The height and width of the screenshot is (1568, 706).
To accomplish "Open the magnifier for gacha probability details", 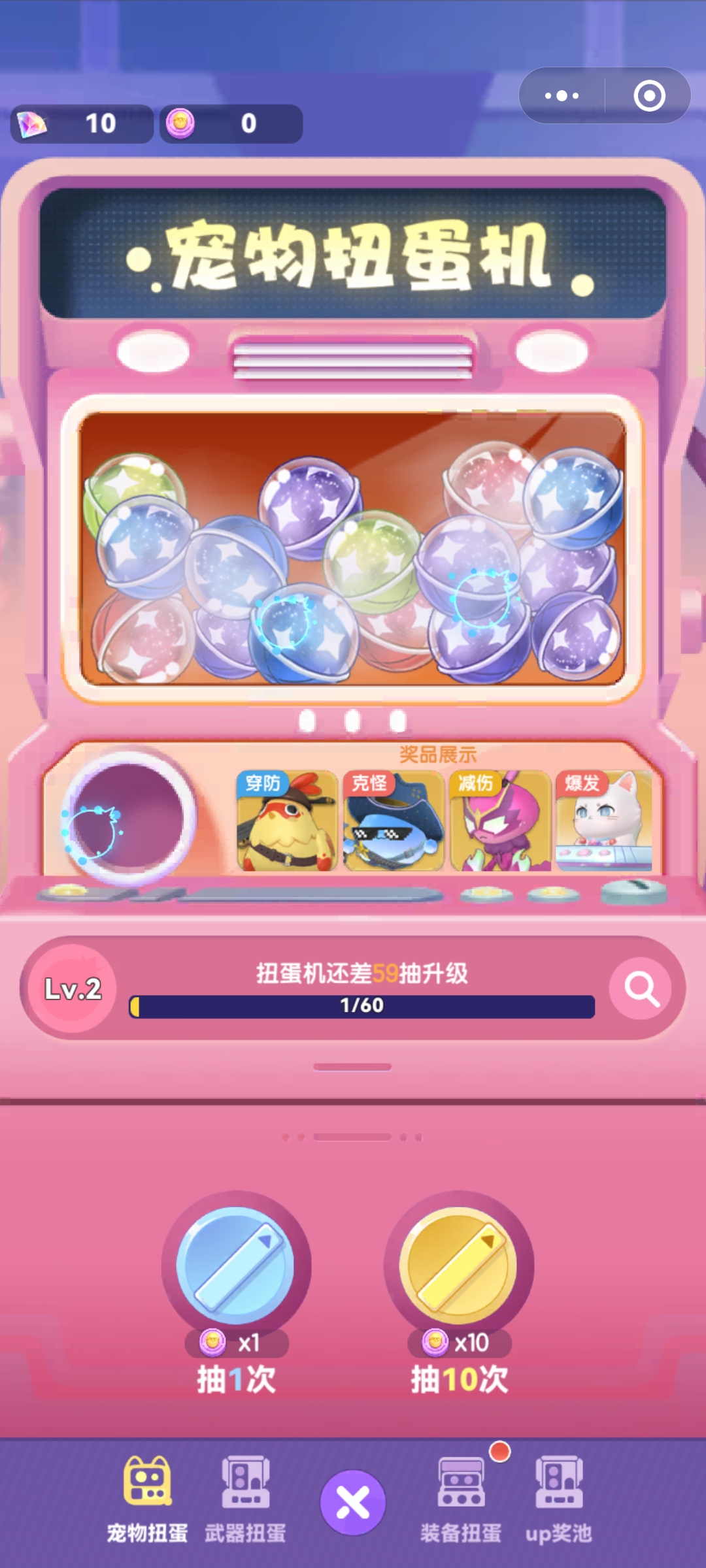I will tap(641, 988).
